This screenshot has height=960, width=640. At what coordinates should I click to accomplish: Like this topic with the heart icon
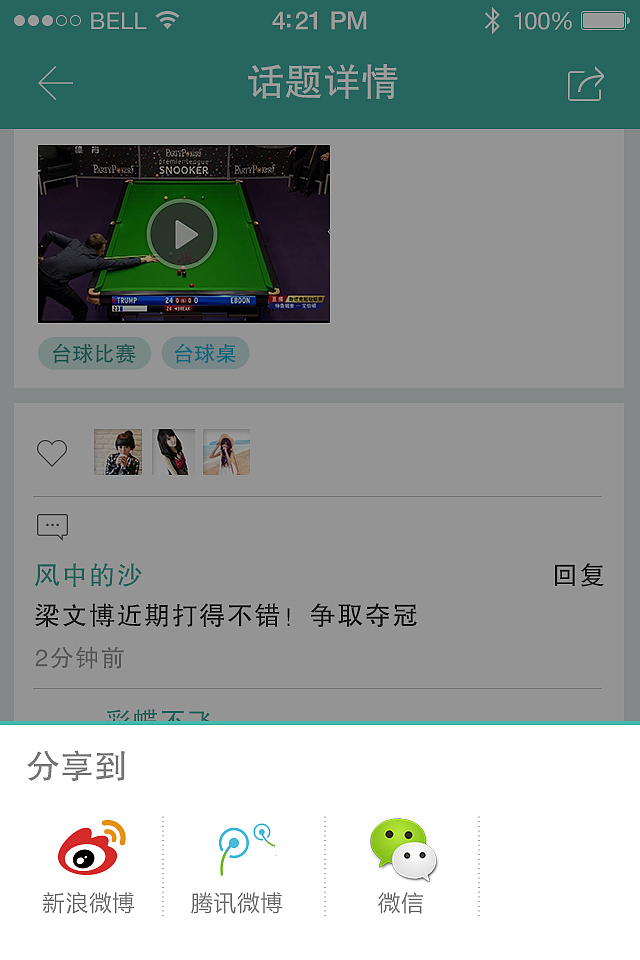52,453
